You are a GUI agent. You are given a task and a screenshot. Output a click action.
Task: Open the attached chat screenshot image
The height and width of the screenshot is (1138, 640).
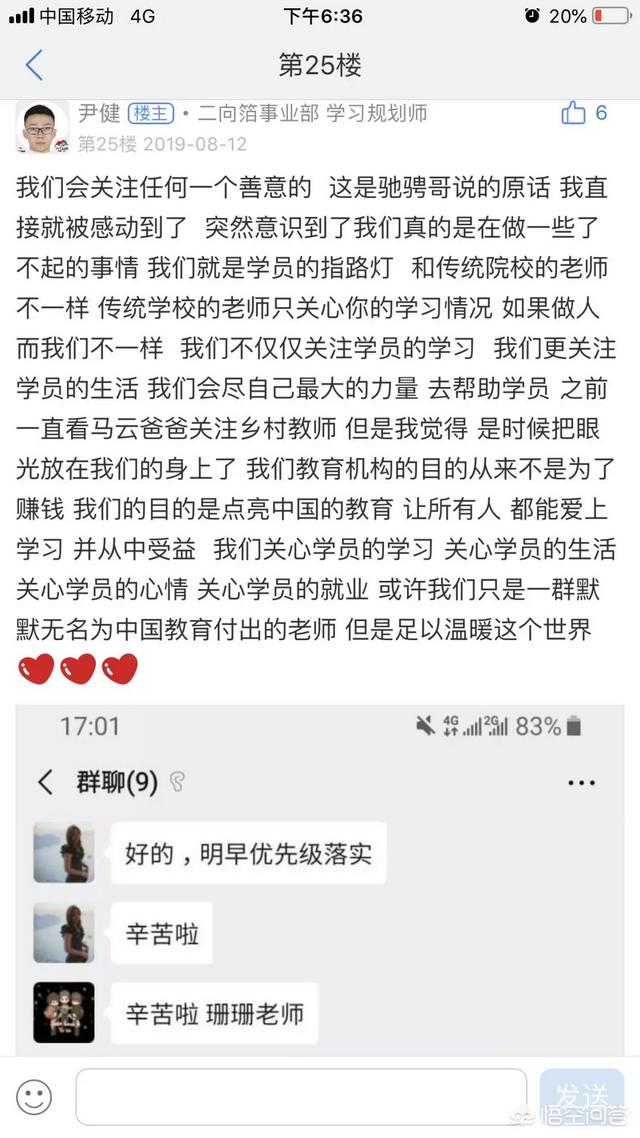pyautogui.click(x=320, y=880)
